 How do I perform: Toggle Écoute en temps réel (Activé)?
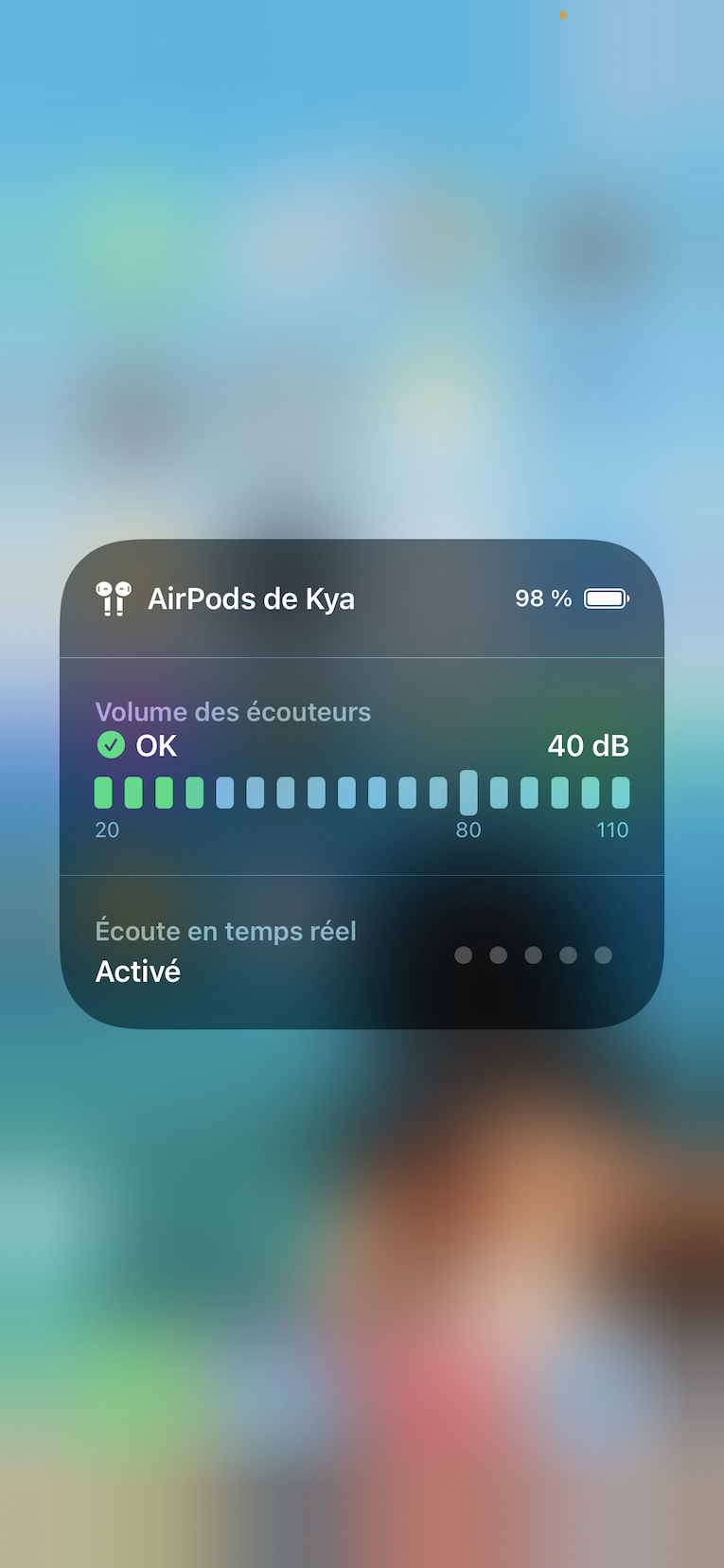click(227, 952)
